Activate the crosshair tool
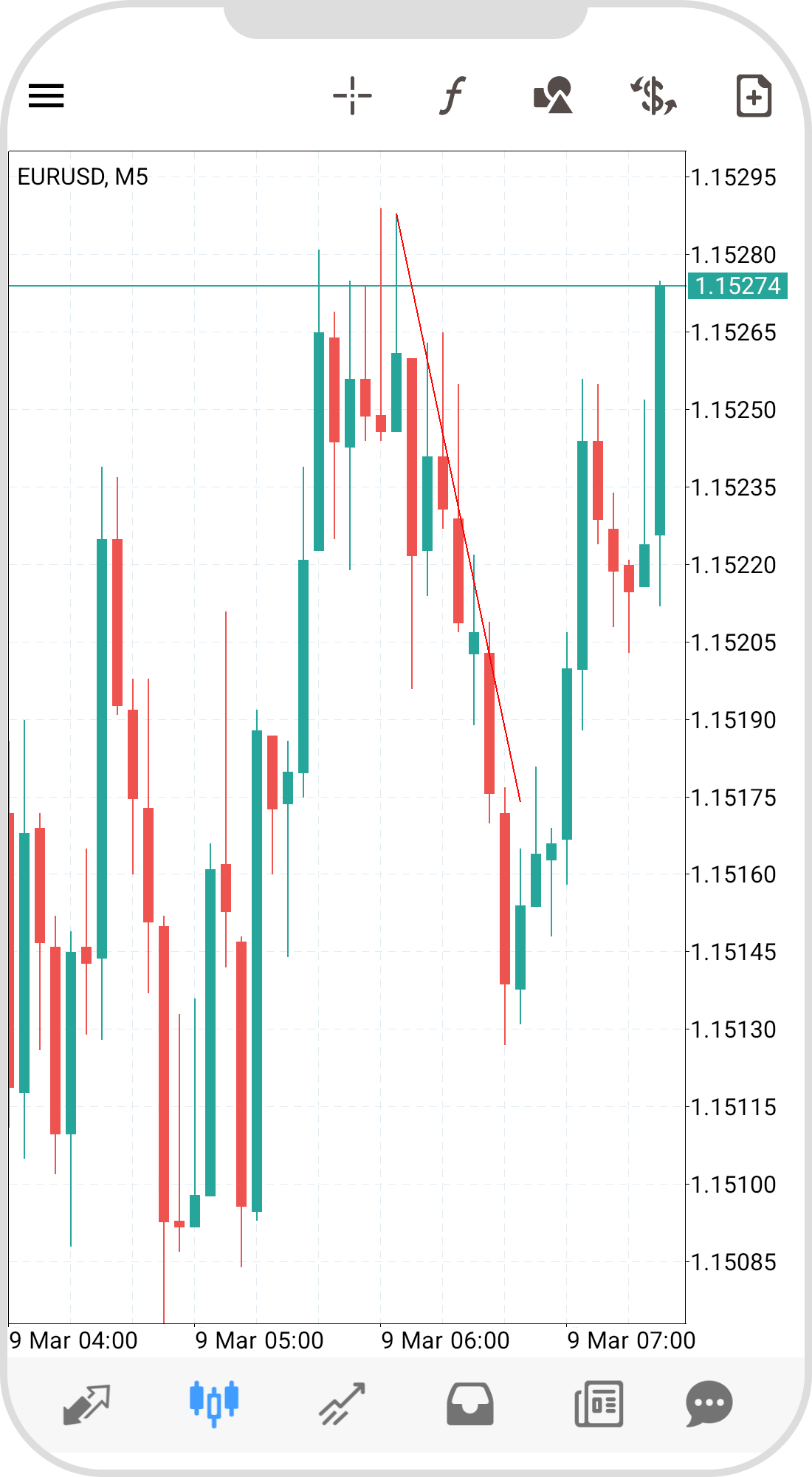The width and height of the screenshot is (812, 1477). [x=352, y=96]
